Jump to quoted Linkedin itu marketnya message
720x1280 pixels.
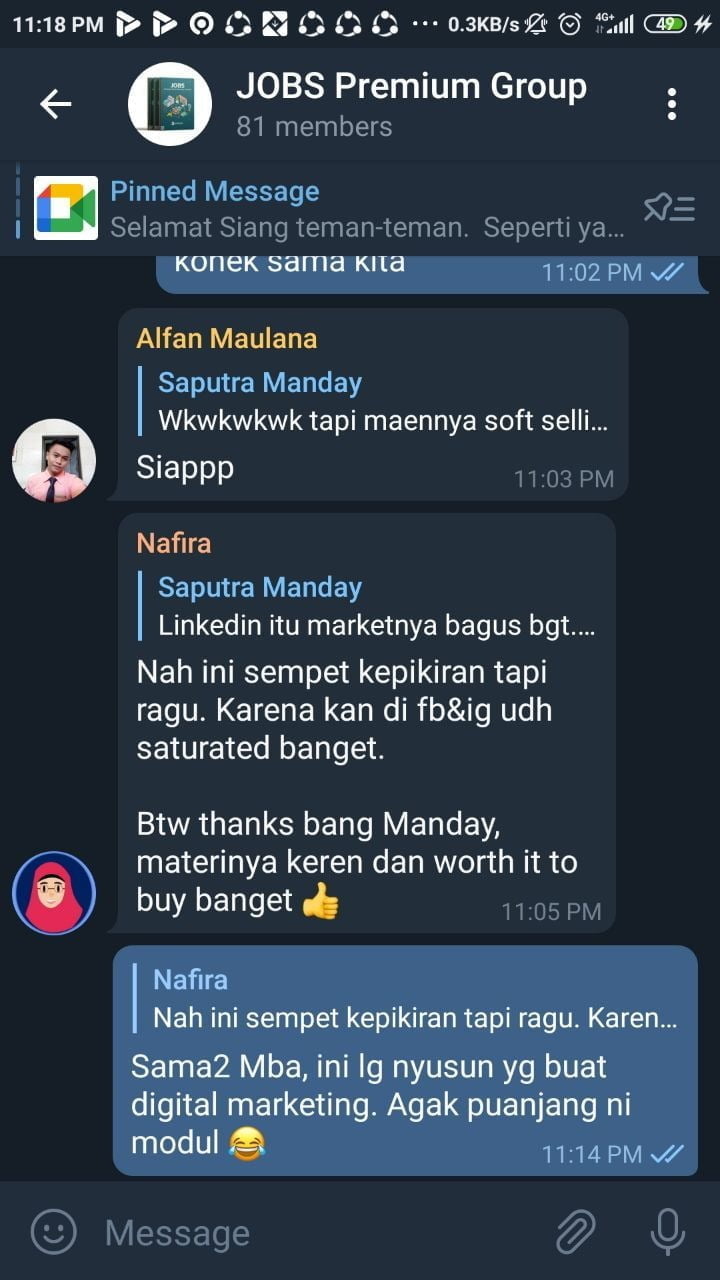coord(375,607)
